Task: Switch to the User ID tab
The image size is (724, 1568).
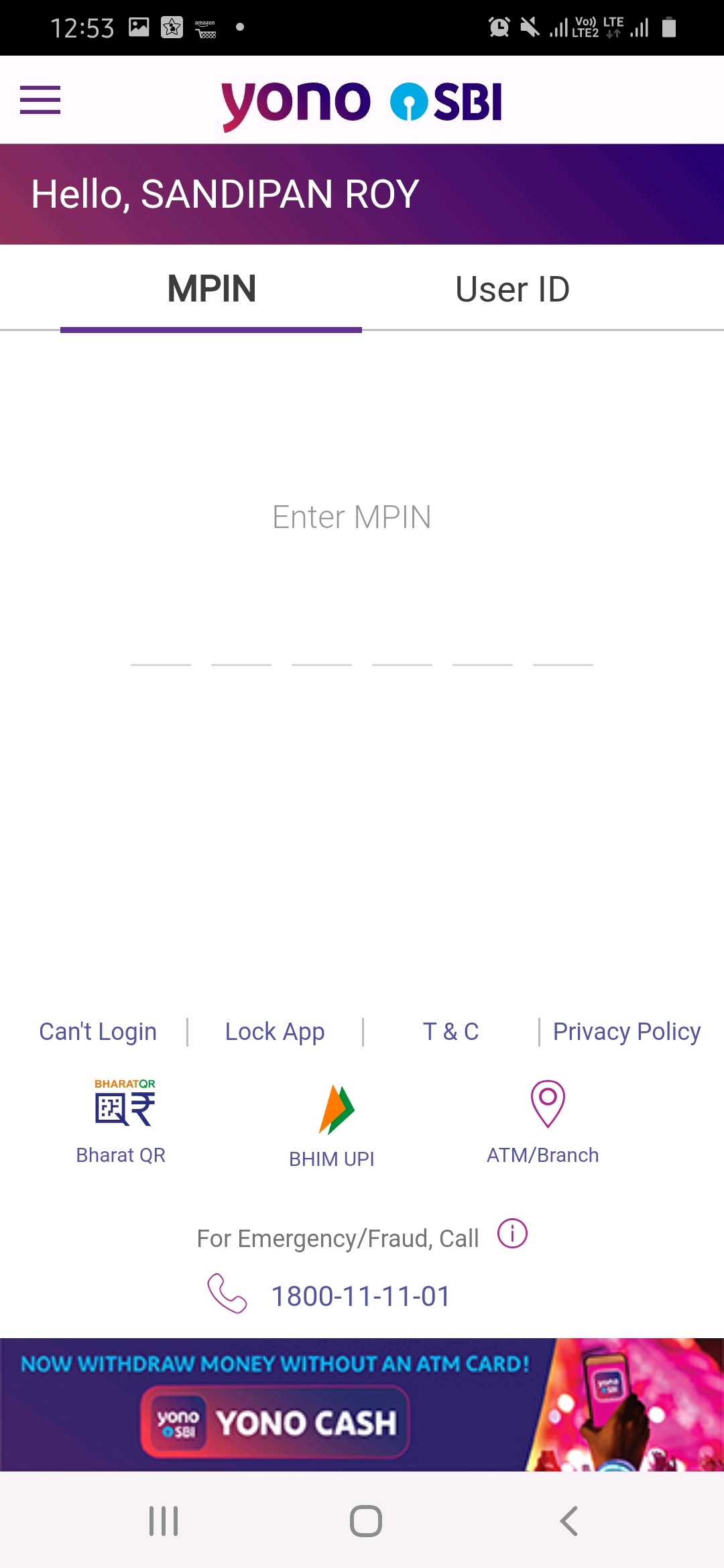Action: pos(512,289)
